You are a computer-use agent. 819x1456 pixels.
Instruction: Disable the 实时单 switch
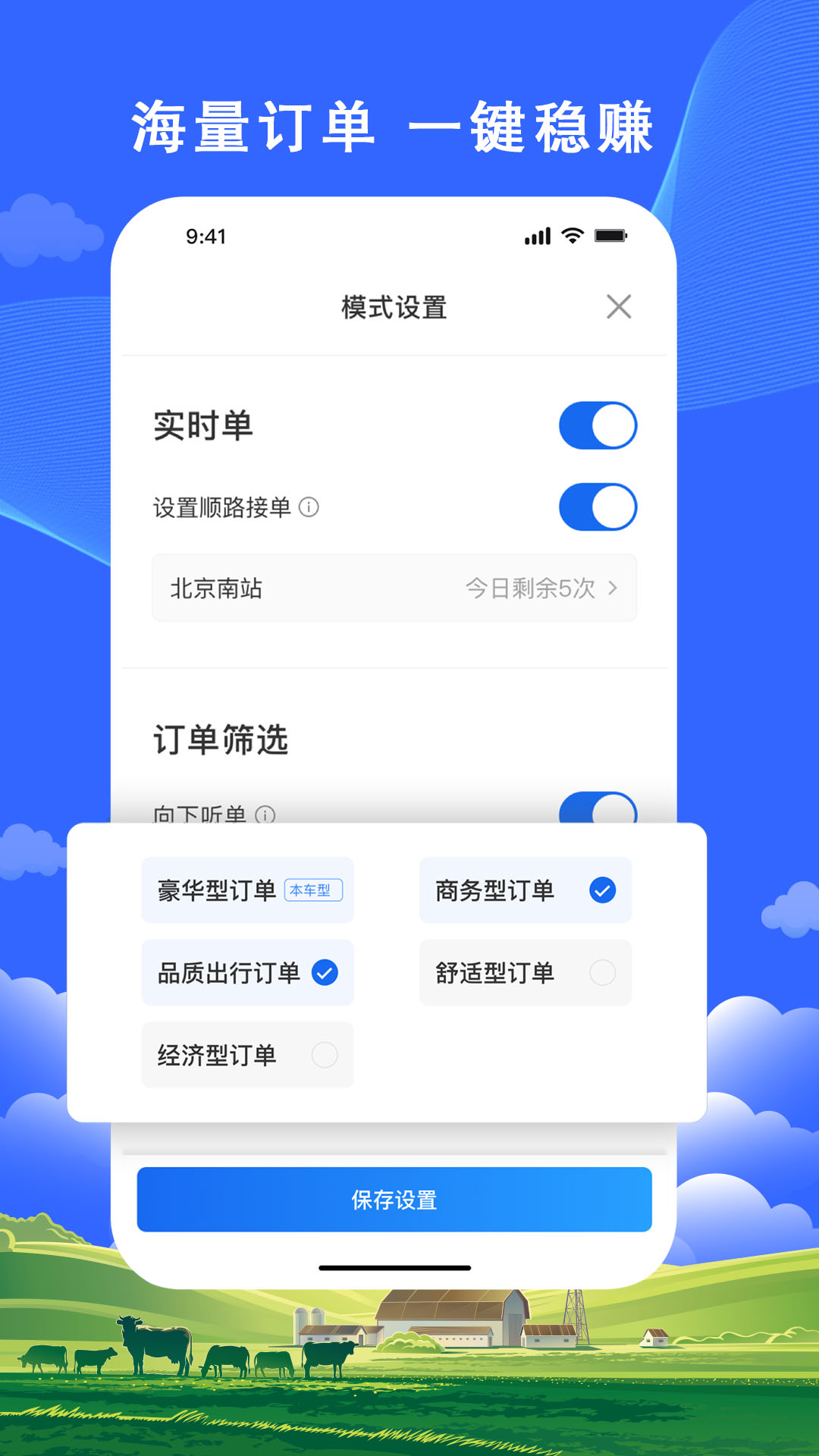point(599,425)
